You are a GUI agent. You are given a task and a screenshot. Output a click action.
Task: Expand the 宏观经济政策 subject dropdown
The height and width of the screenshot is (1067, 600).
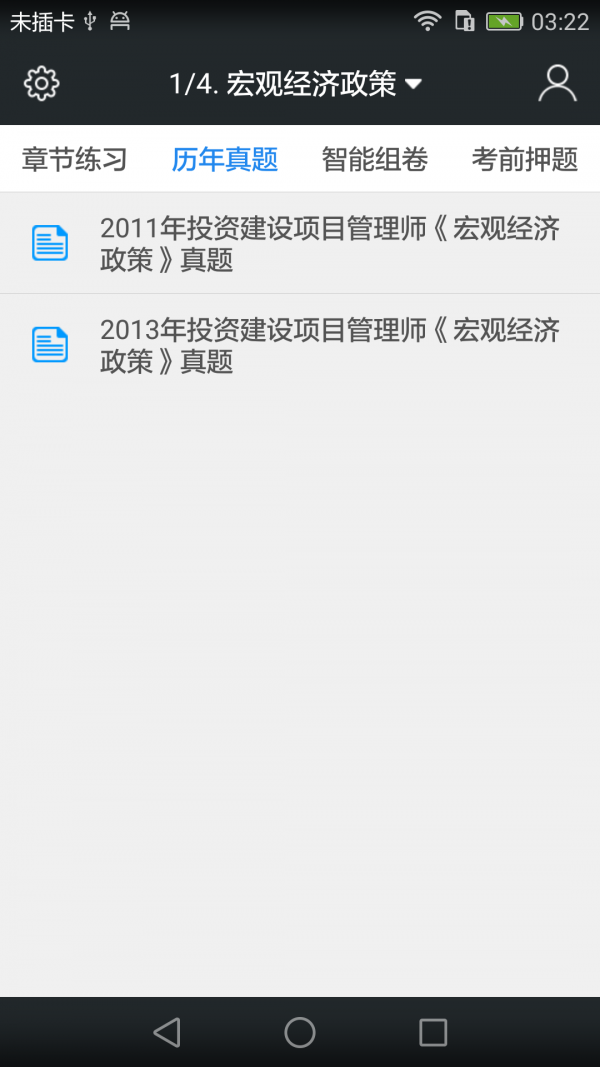(x=296, y=84)
